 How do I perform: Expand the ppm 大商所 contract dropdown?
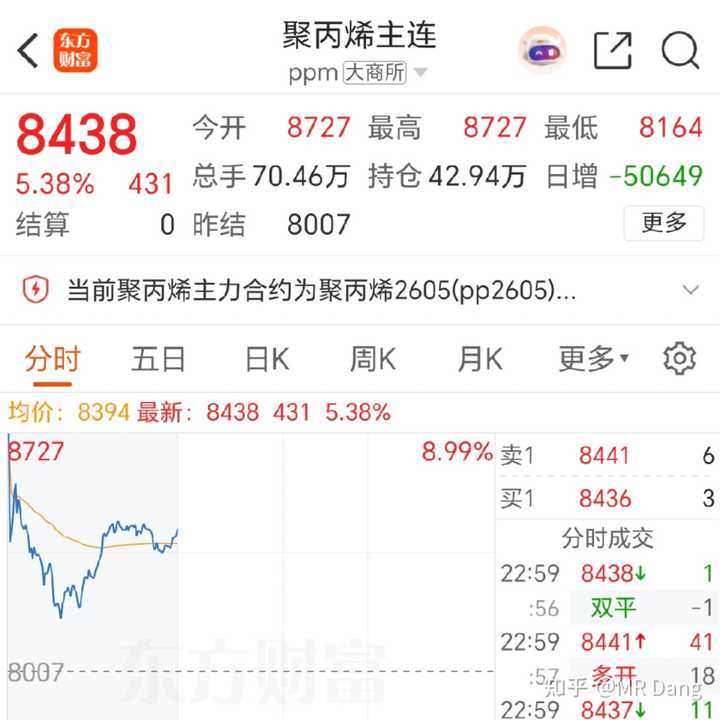420,73
